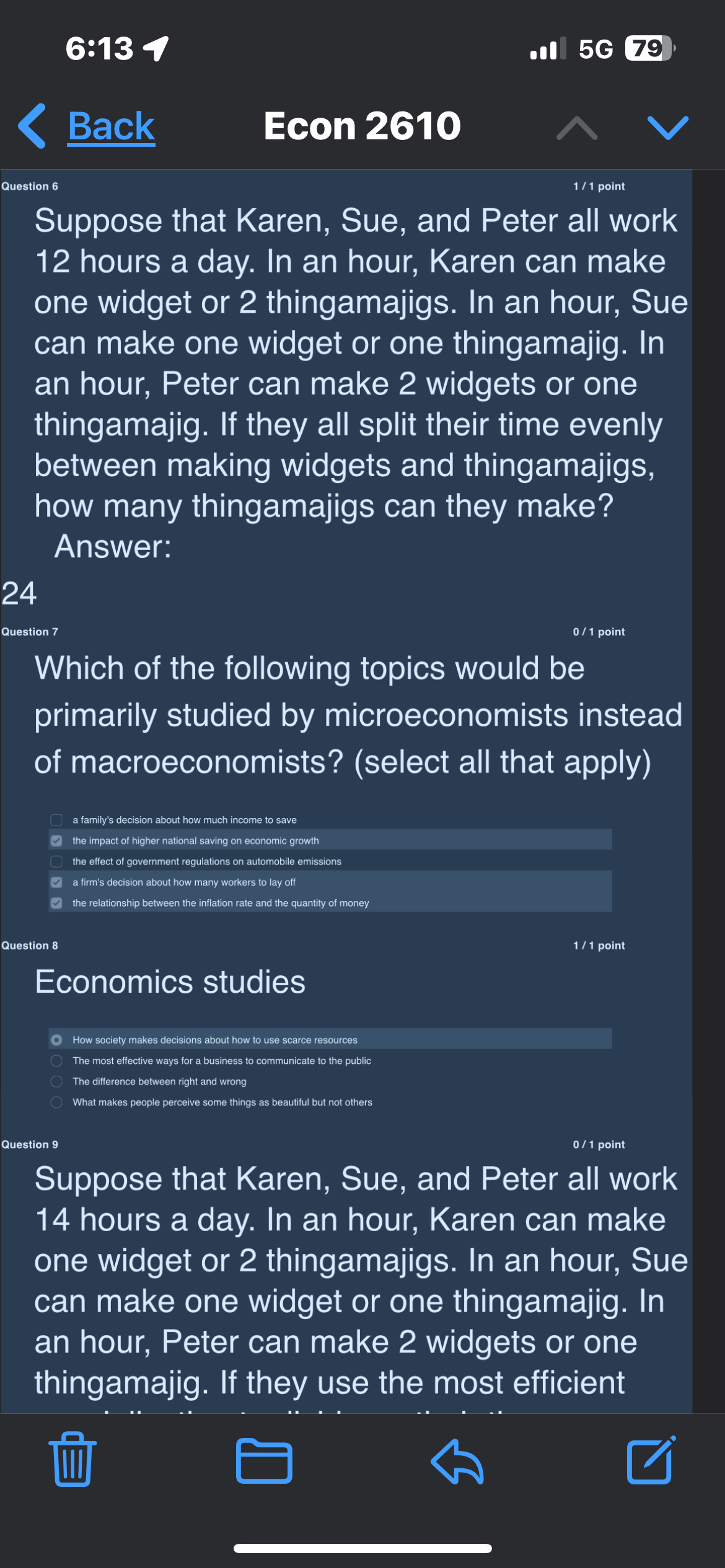Image resolution: width=725 pixels, height=1568 pixels.
Task: Go back to the mailbox list
Action: (x=88, y=126)
